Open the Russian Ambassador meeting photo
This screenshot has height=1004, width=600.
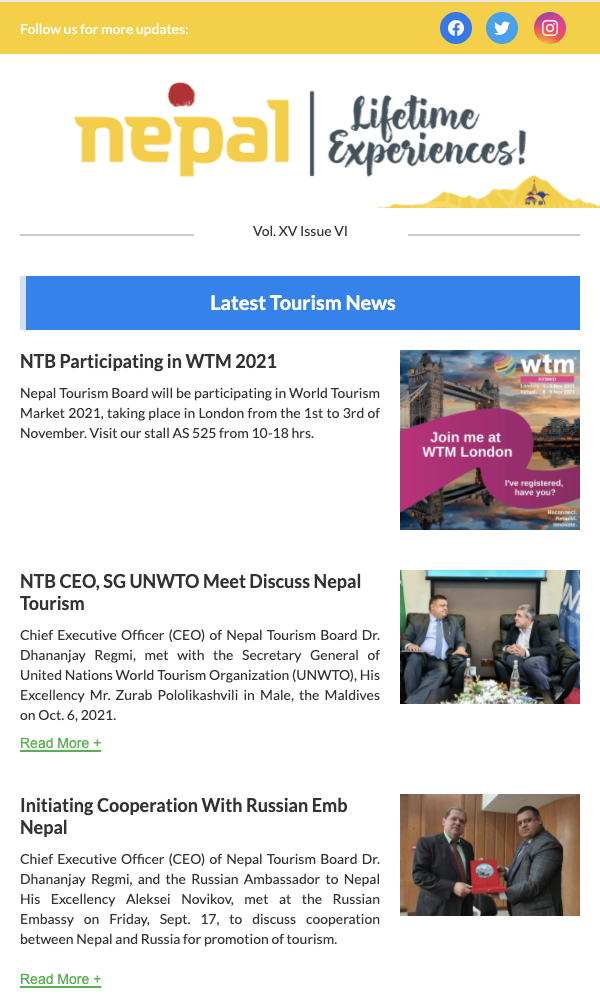[490, 855]
